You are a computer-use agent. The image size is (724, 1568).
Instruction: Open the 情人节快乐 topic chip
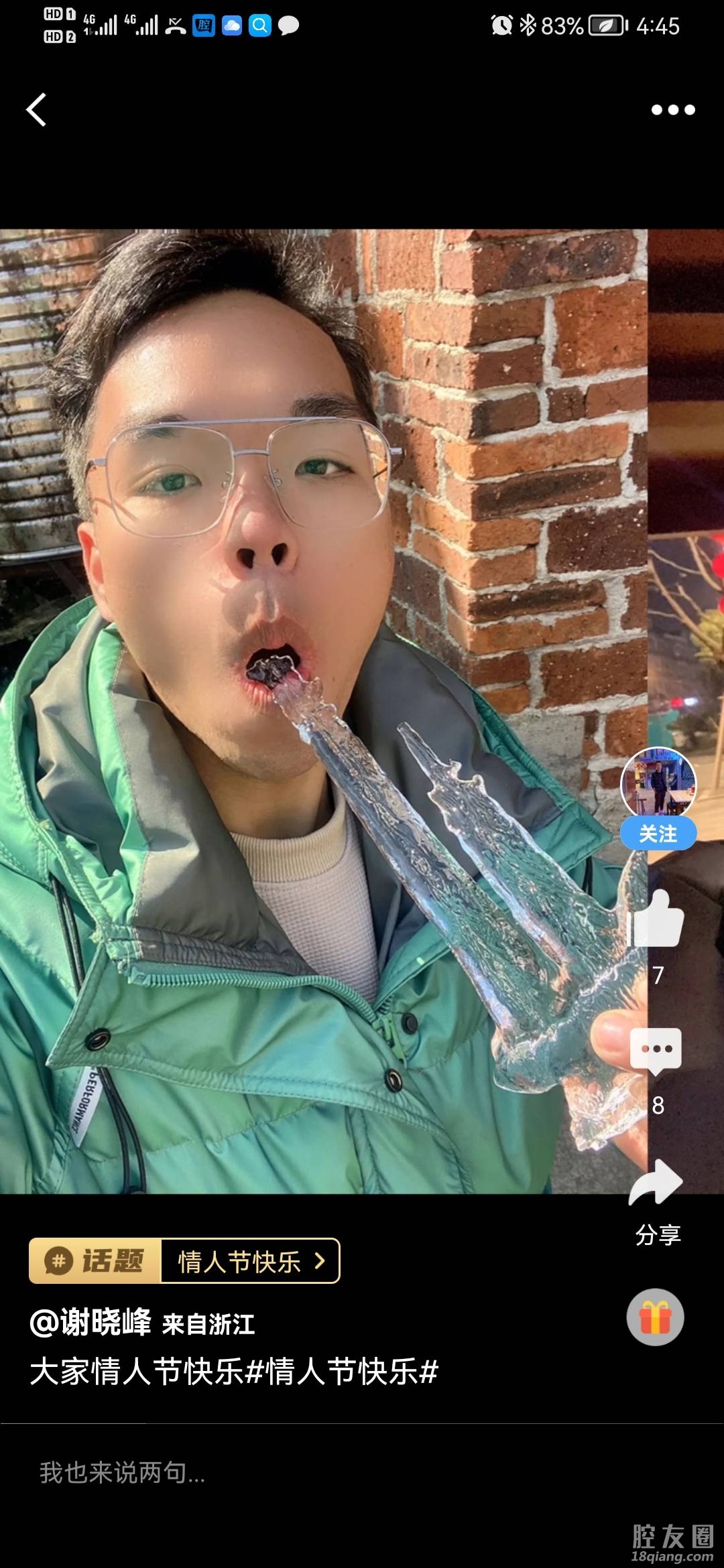point(249,1261)
